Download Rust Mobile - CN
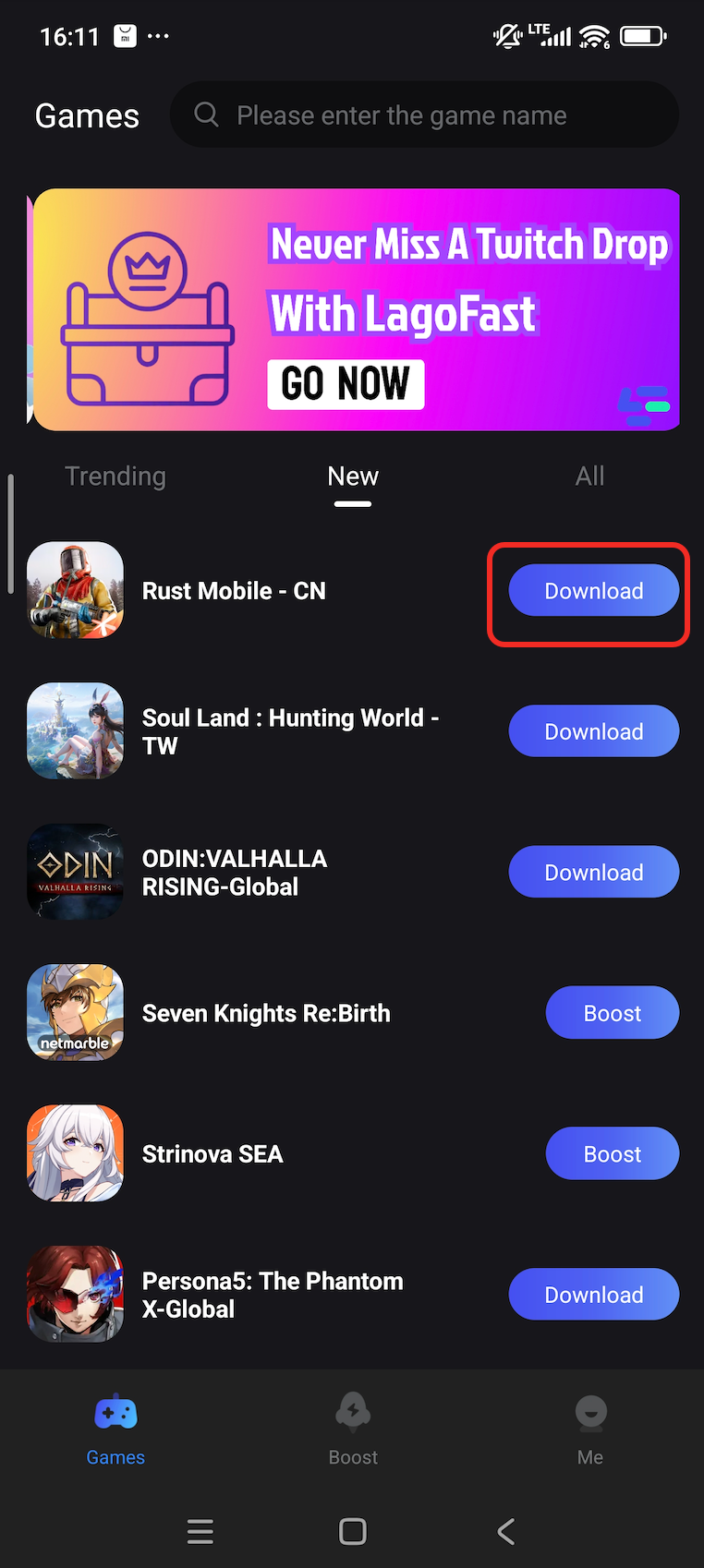 tap(593, 591)
